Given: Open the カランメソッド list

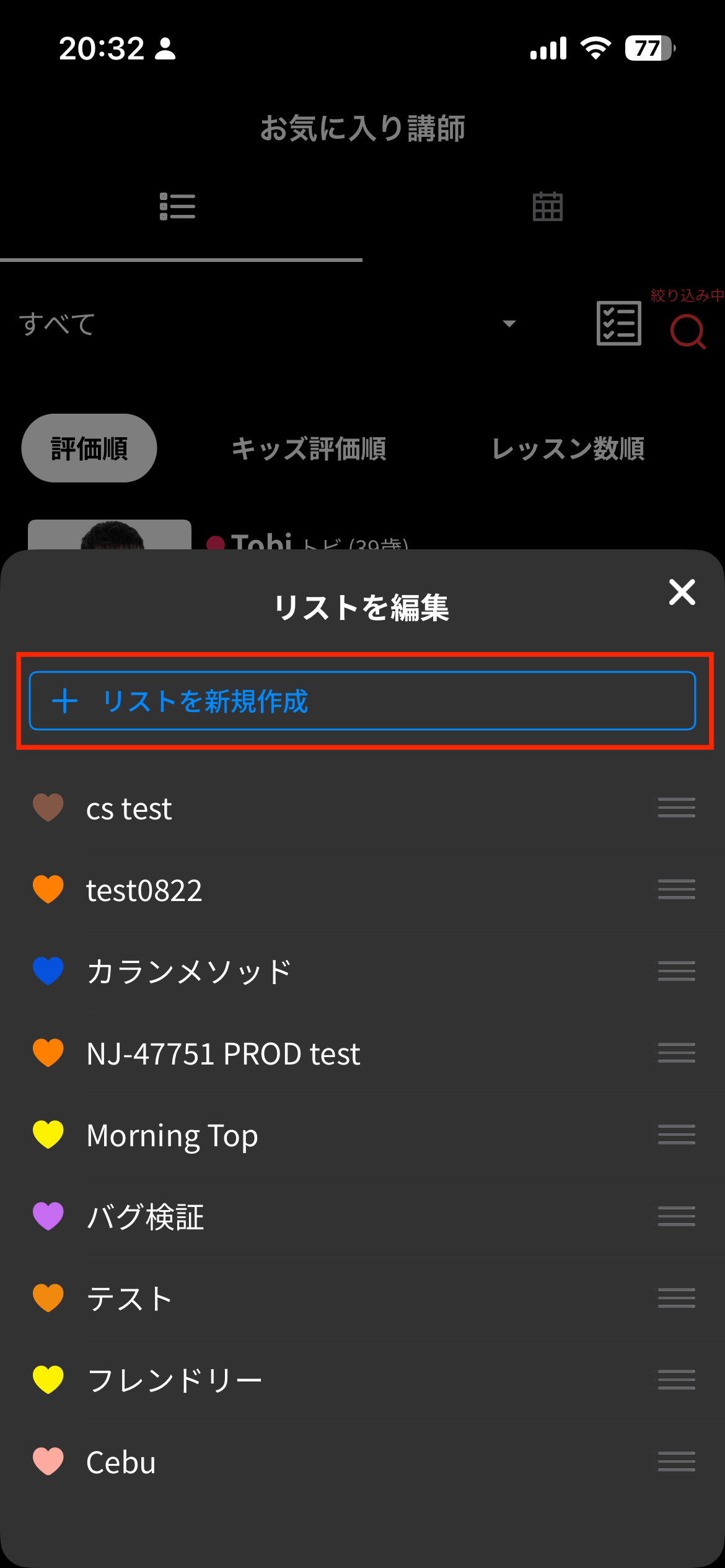Looking at the screenshot, I should pos(188,972).
